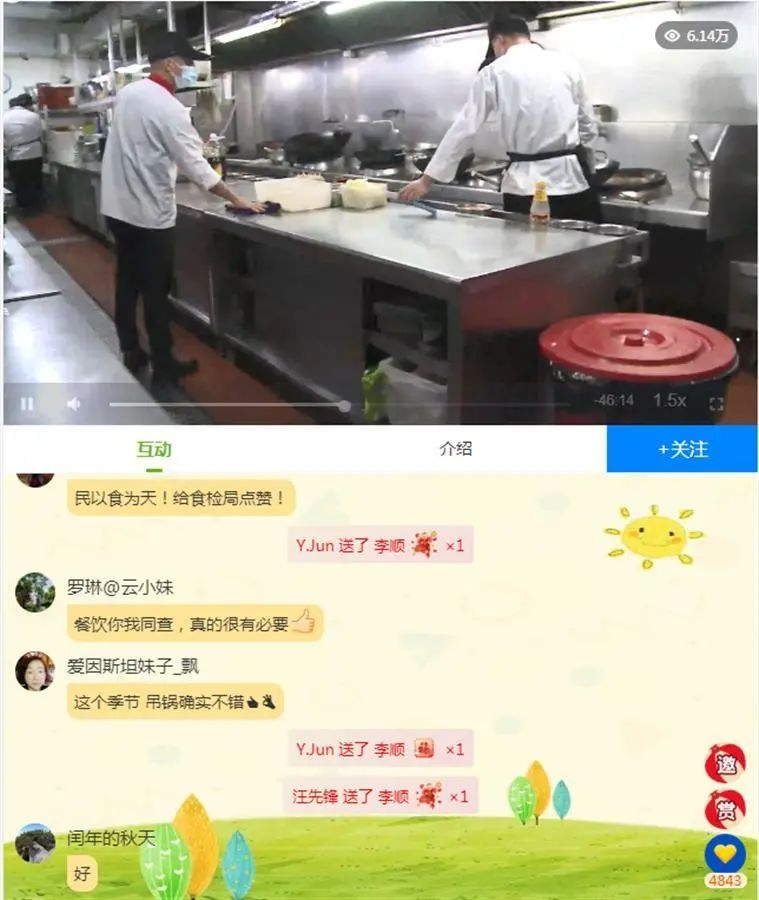Open 罗琳@云小妹's avatar
Screen dimensions: 759x900
(35, 593)
